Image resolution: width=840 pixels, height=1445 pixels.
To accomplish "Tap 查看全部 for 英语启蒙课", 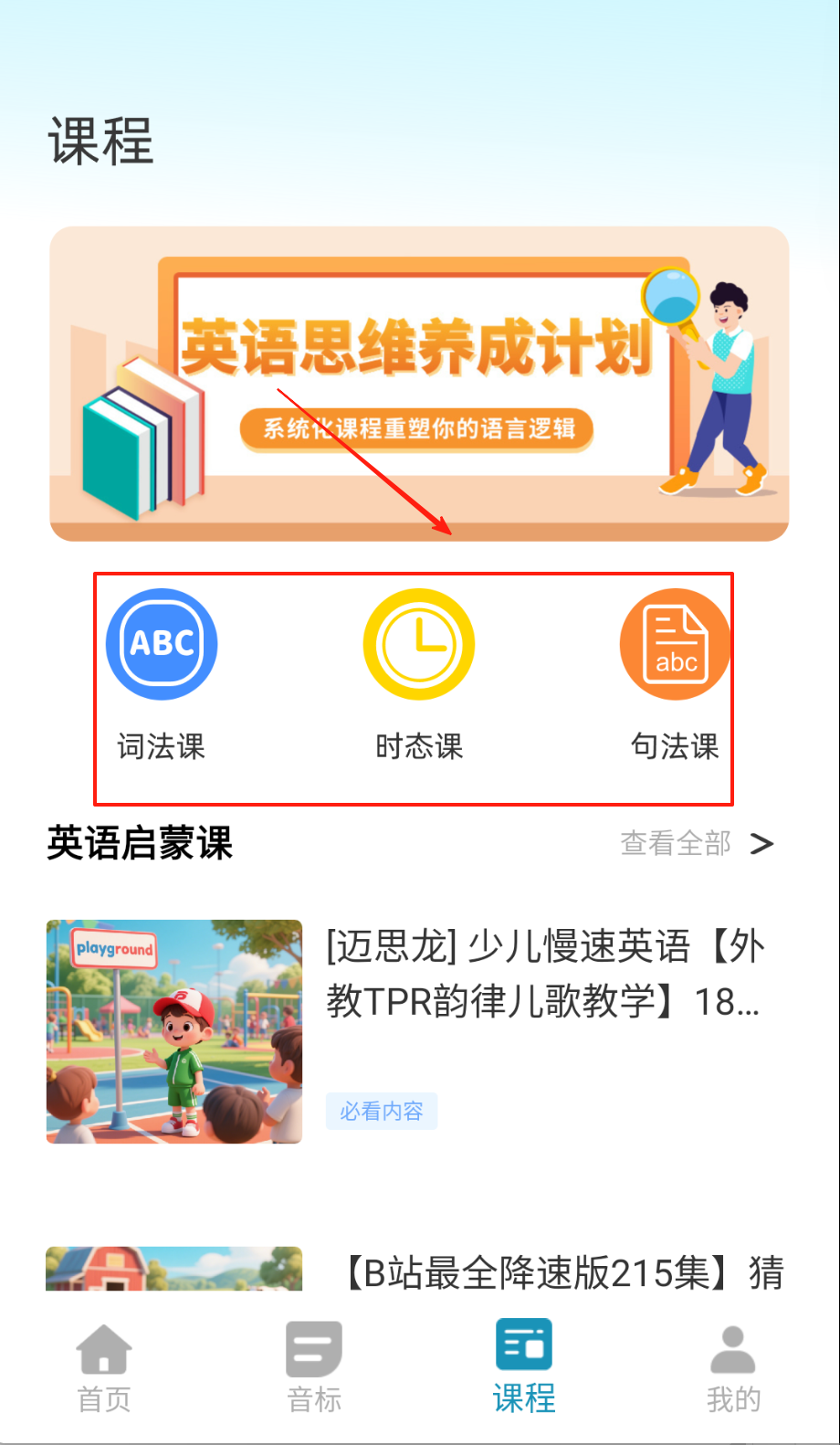I will 696,843.
